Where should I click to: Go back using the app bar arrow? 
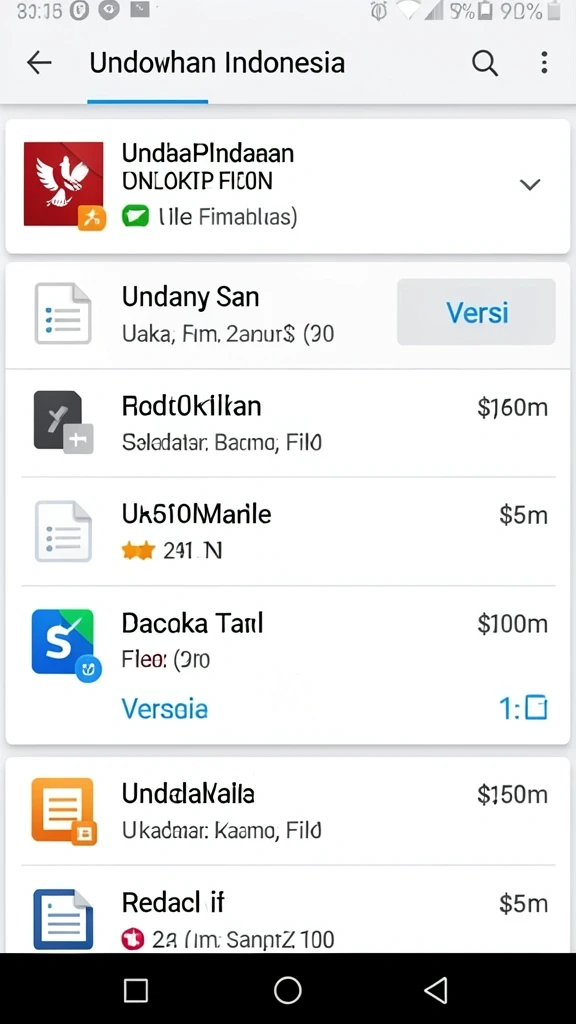coord(39,63)
